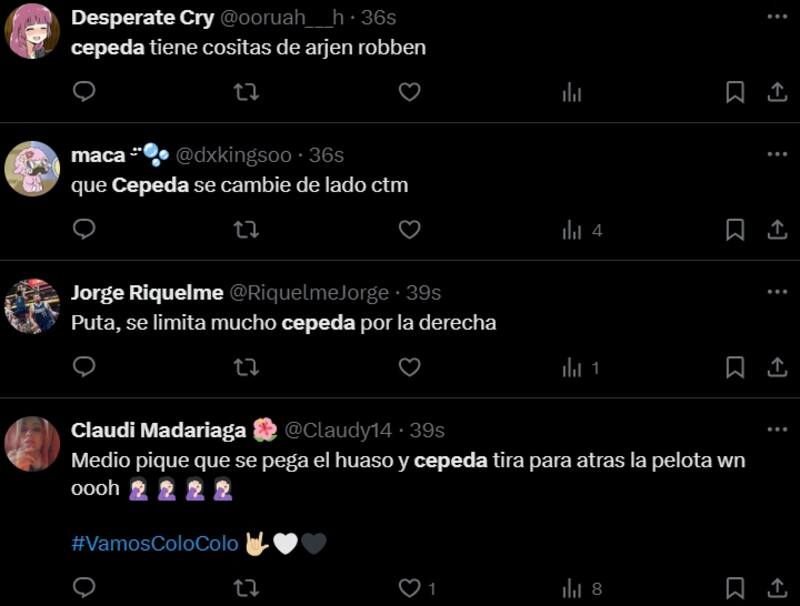Like maca's tweet
The width and height of the screenshot is (800, 606).
pyautogui.click(x=409, y=230)
